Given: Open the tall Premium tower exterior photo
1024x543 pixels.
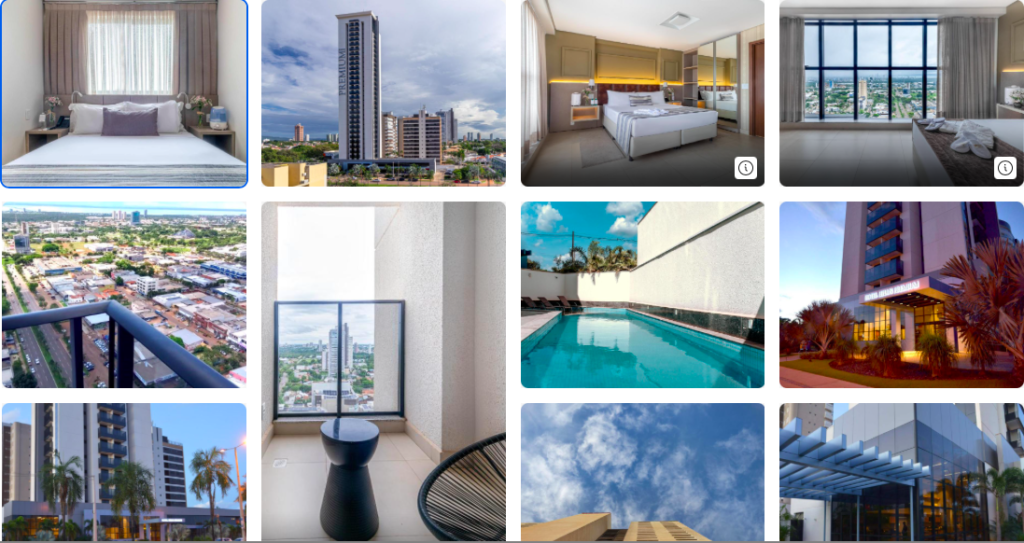Looking at the screenshot, I should tap(383, 93).
